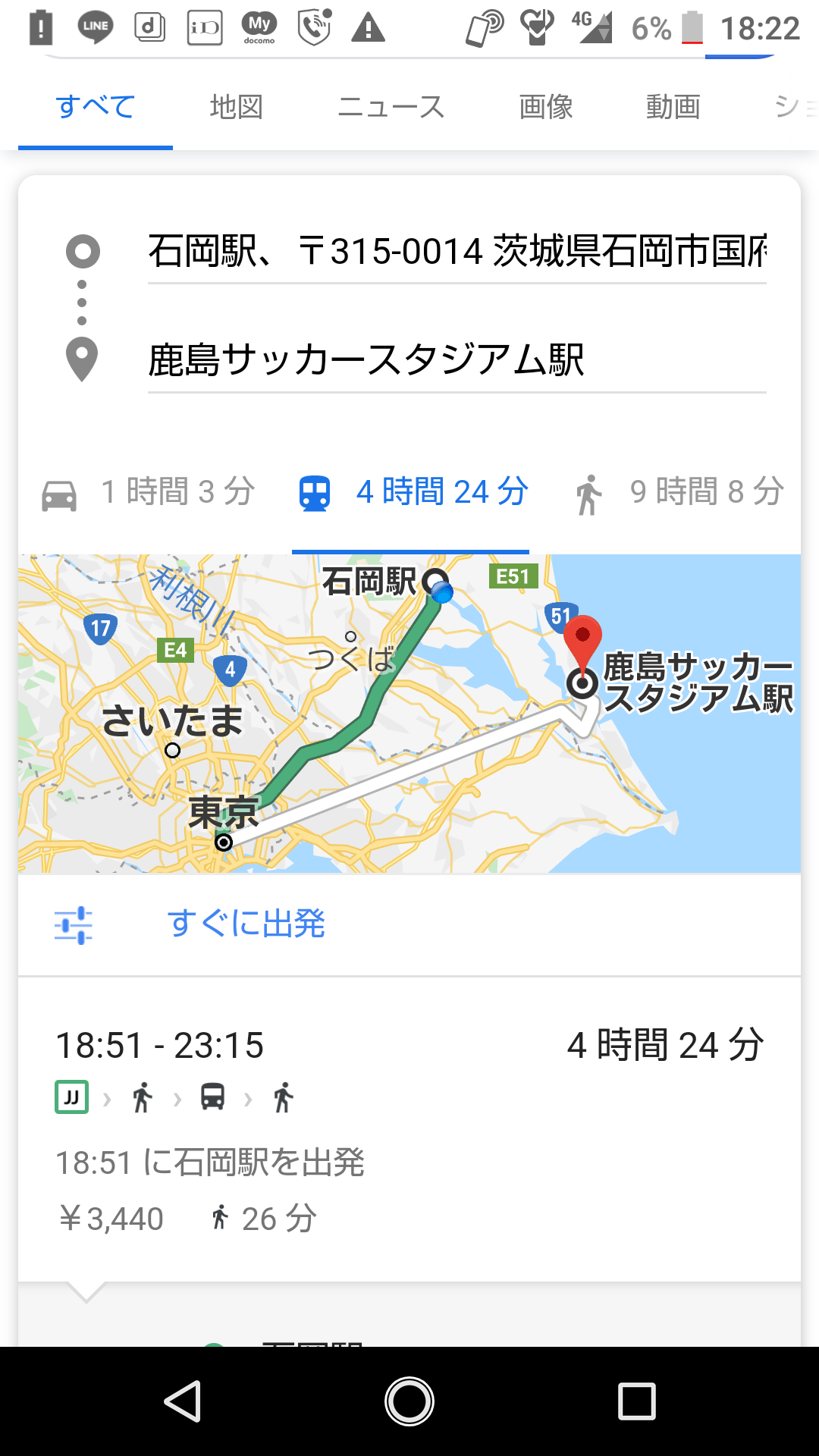The image size is (819, 1456).
Task: Select driving route 1時間3分
Action: tap(149, 493)
